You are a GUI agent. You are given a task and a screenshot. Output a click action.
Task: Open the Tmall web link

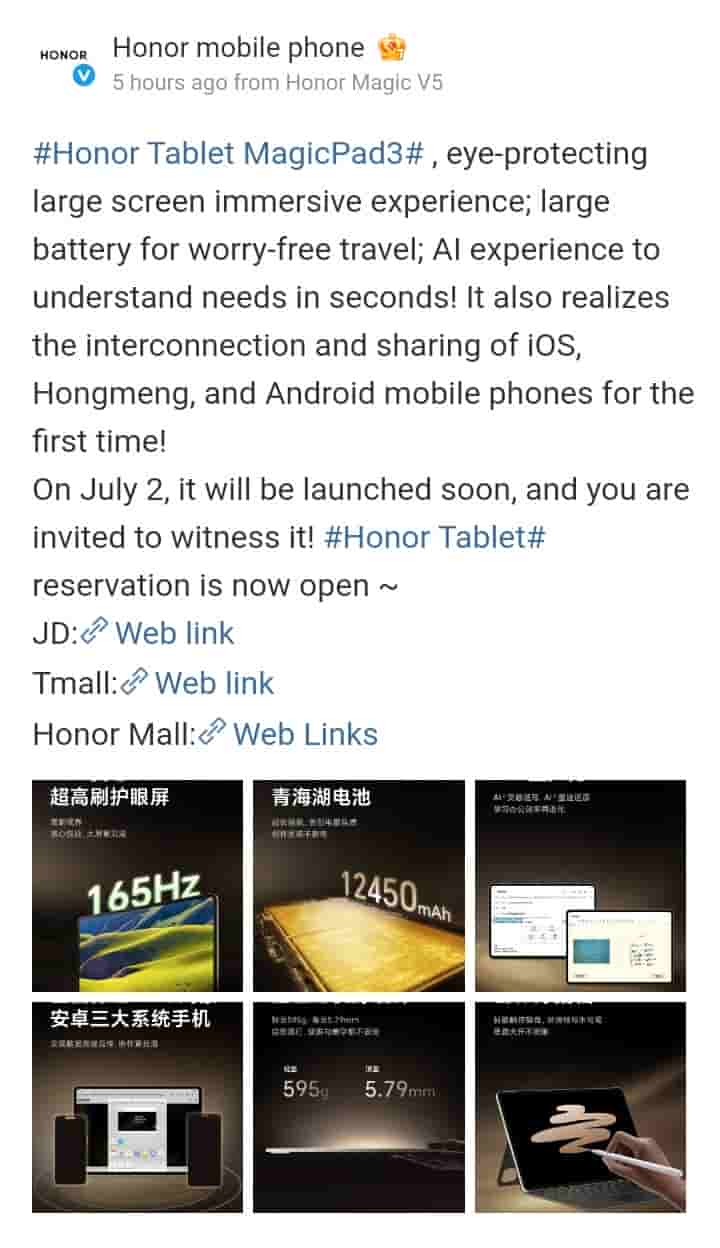(x=213, y=683)
